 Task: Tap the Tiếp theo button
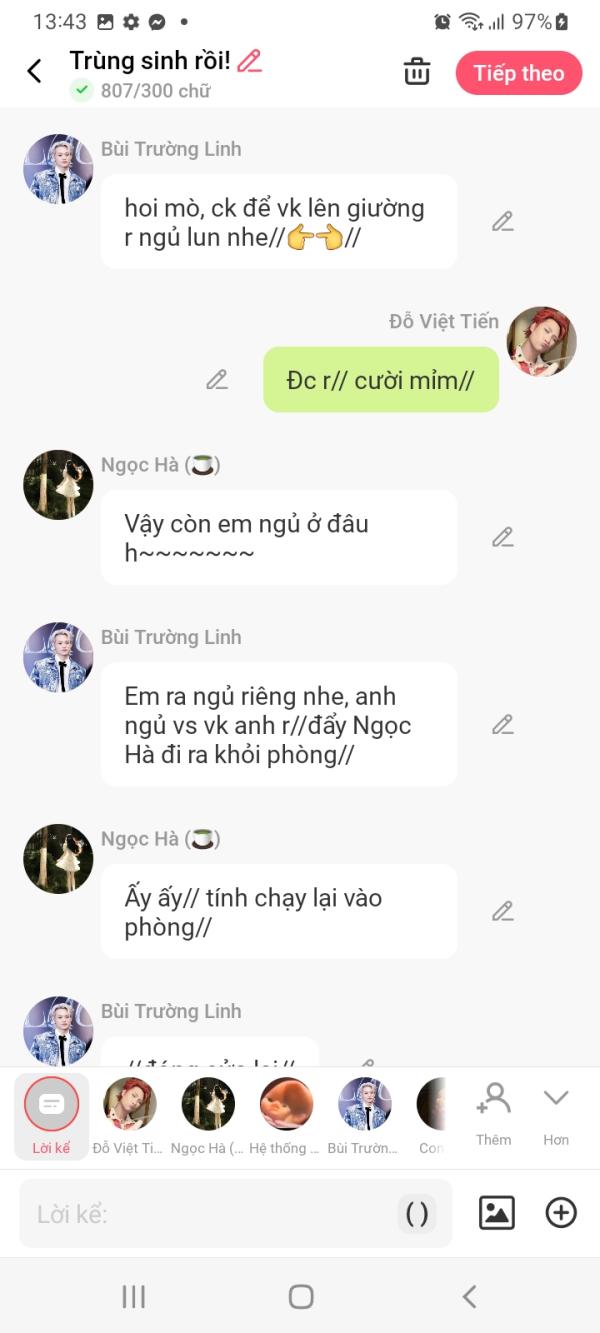[x=518, y=73]
